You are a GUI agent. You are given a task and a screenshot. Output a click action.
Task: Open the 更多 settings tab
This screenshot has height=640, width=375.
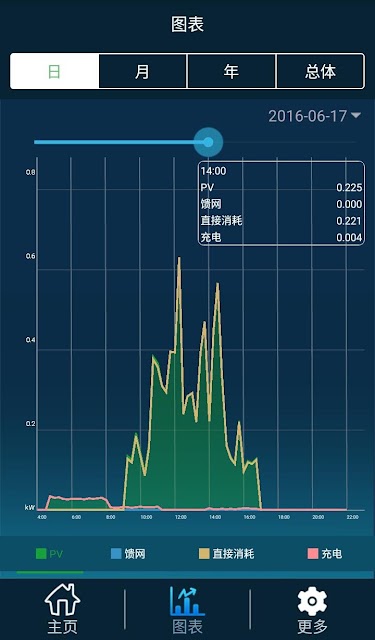click(x=312, y=609)
